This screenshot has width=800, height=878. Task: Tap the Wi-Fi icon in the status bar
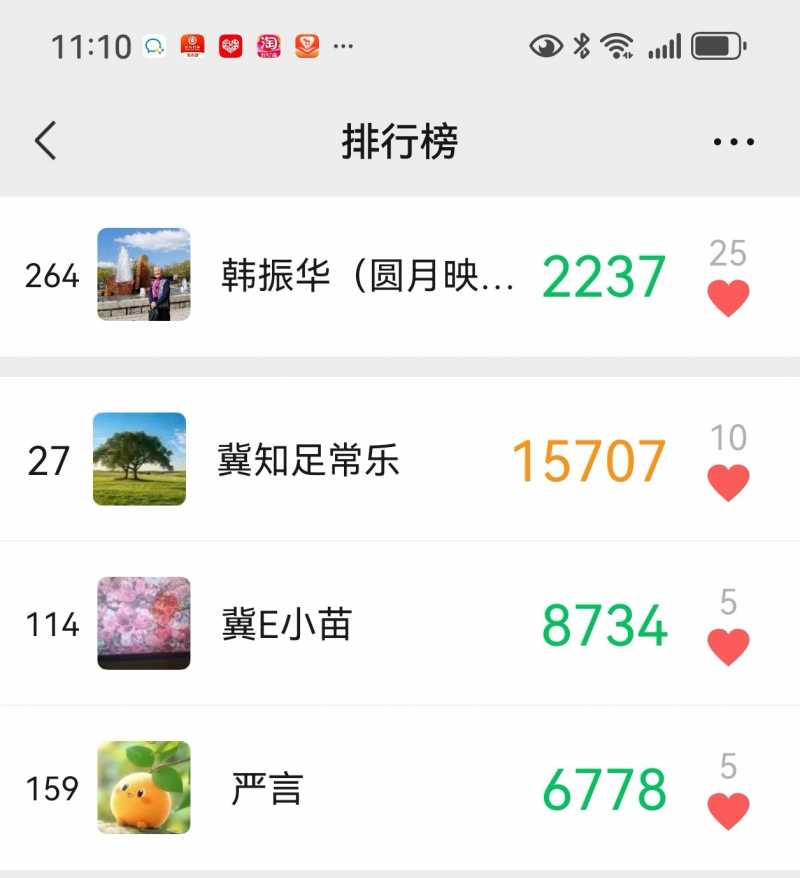[615, 44]
